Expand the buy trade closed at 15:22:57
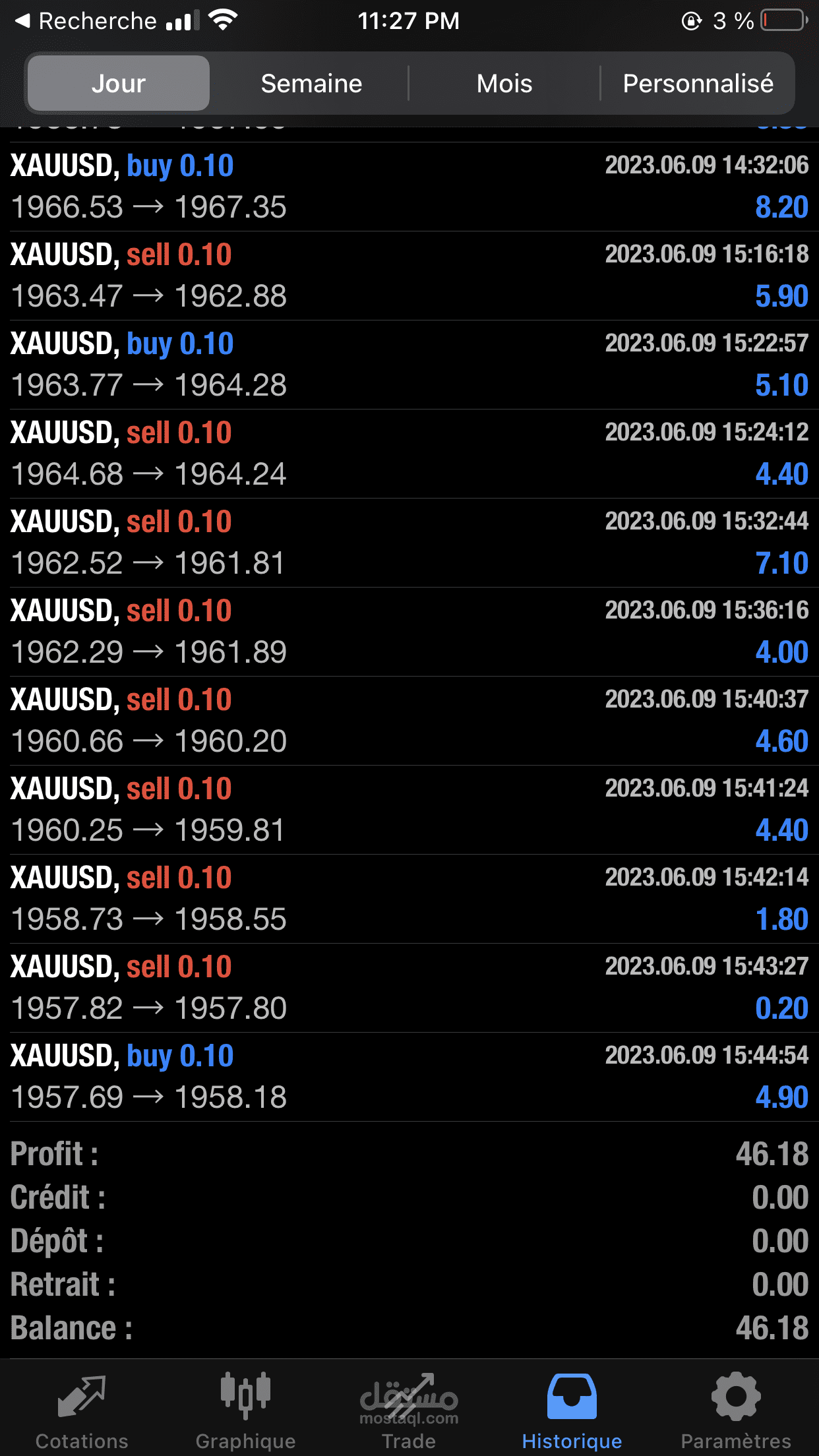 click(409, 365)
